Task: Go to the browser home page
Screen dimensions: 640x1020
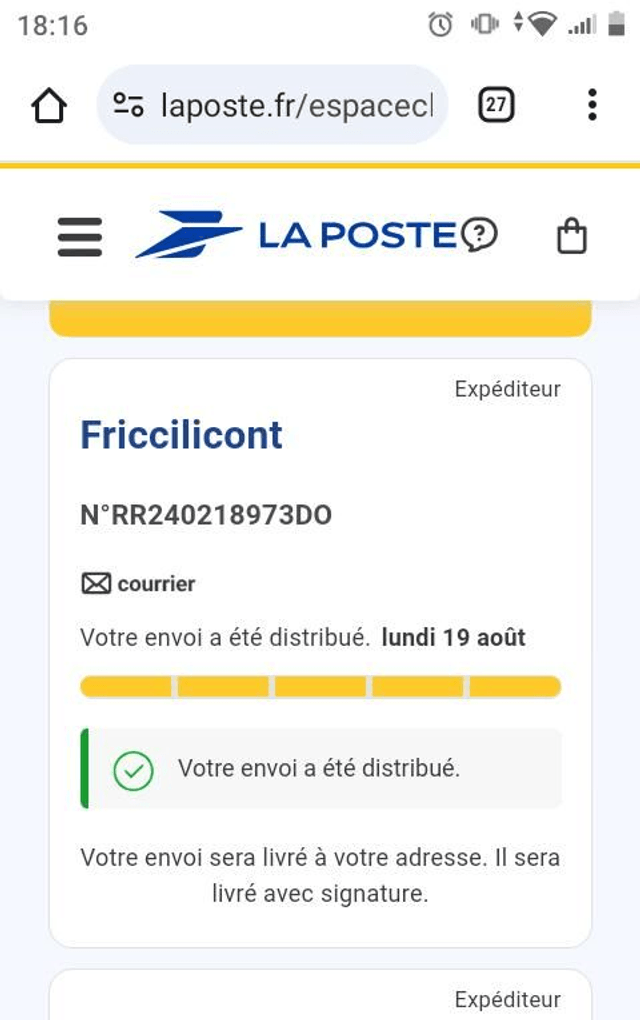Action: (x=49, y=106)
